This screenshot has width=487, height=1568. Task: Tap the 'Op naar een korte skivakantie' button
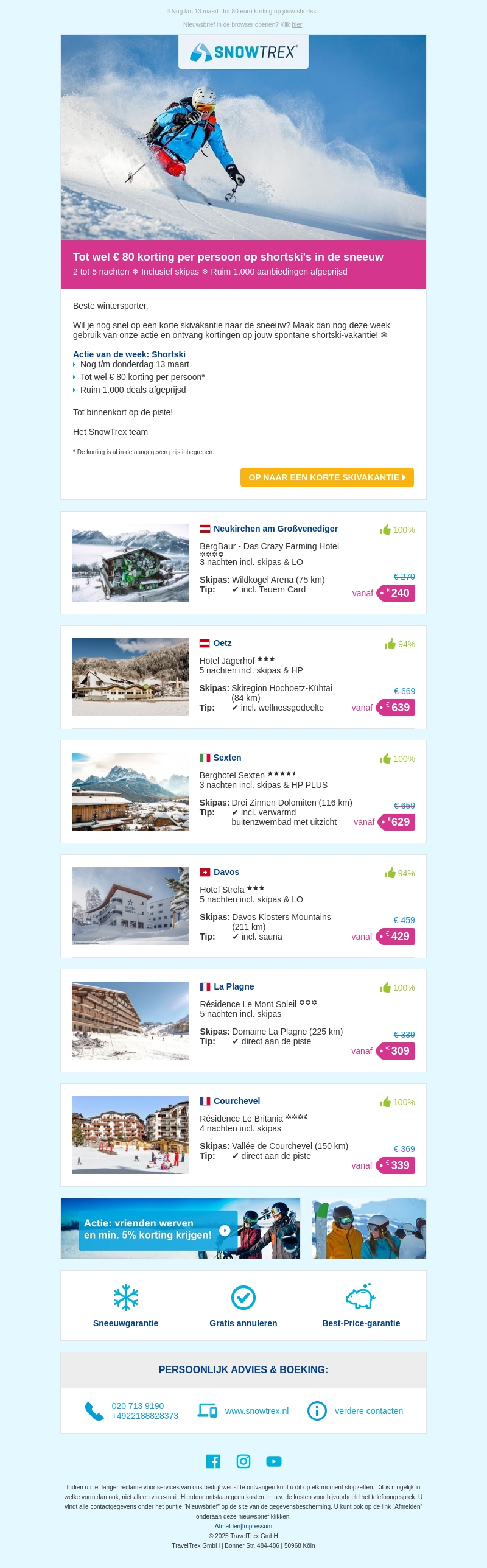(327, 477)
